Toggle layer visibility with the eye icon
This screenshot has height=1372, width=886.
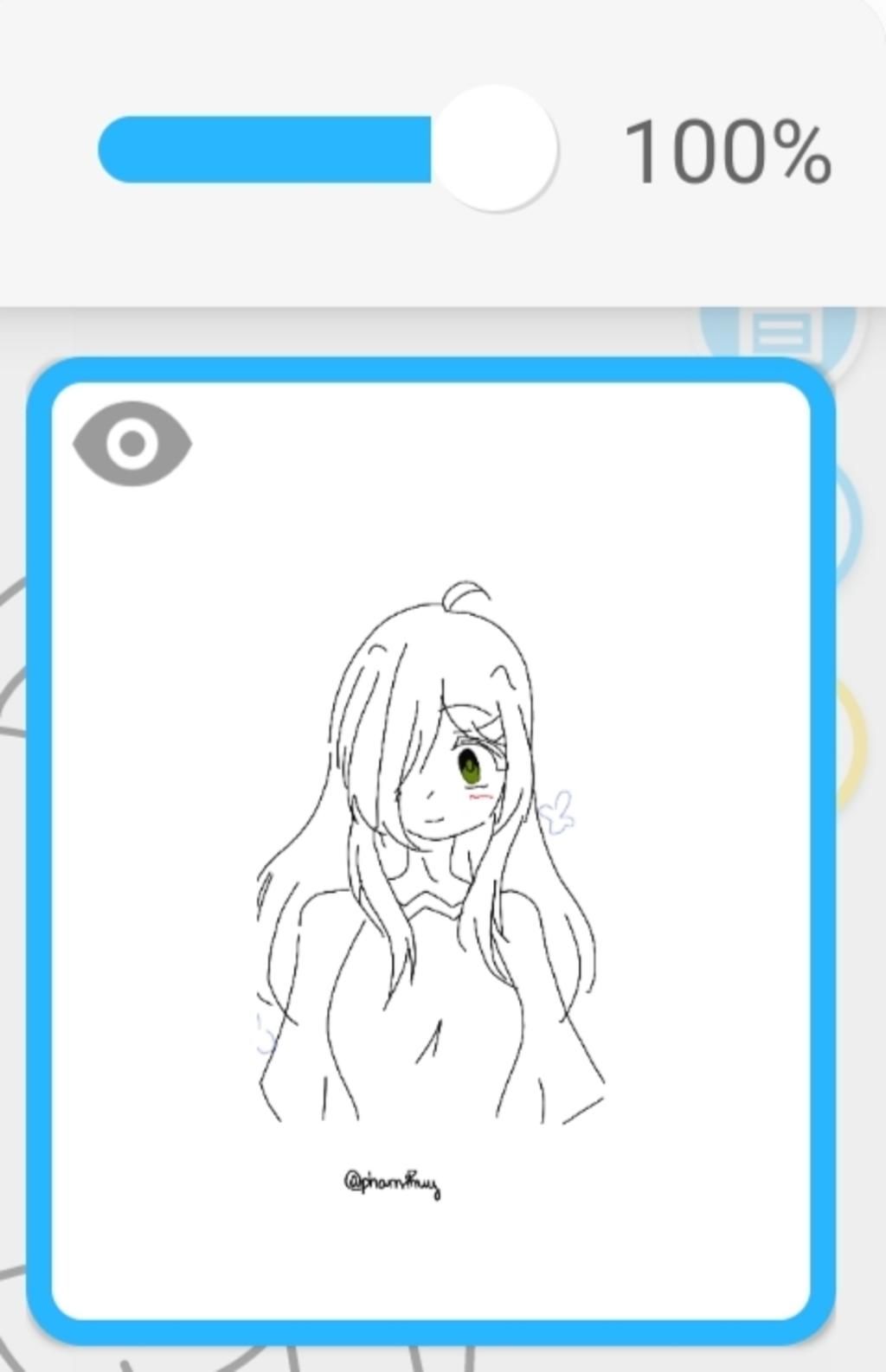[132, 444]
